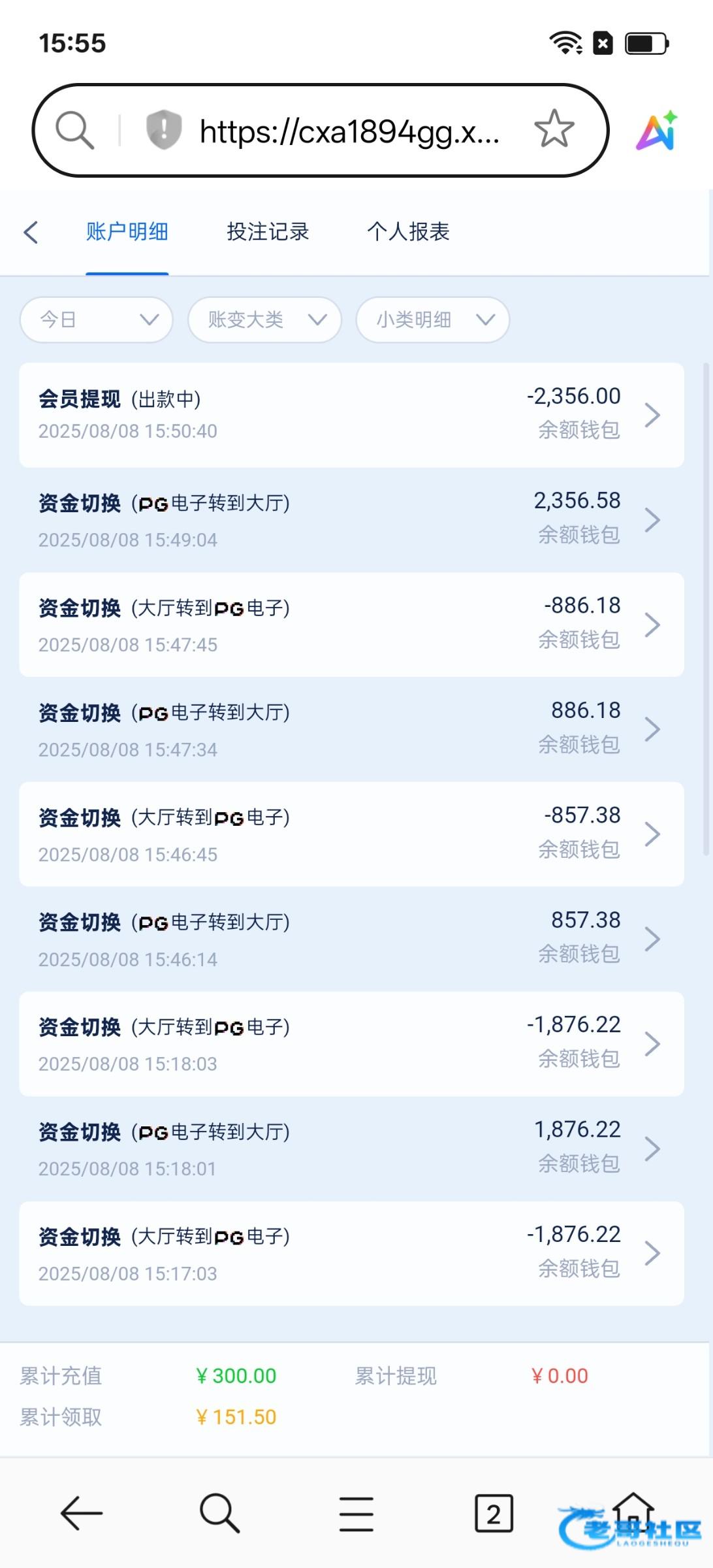Image resolution: width=713 pixels, height=1568 pixels.
Task: Open the browser hamburger menu
Action: coord(356,1514)
